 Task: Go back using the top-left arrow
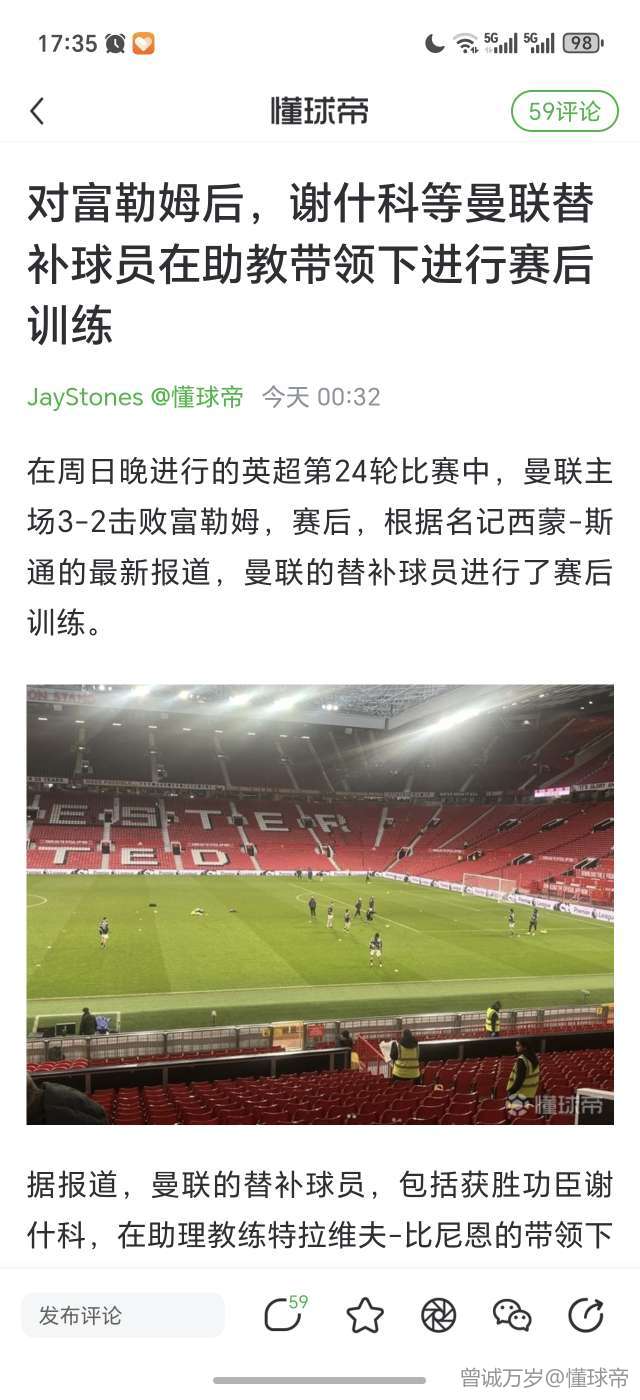tap(37, 111)
